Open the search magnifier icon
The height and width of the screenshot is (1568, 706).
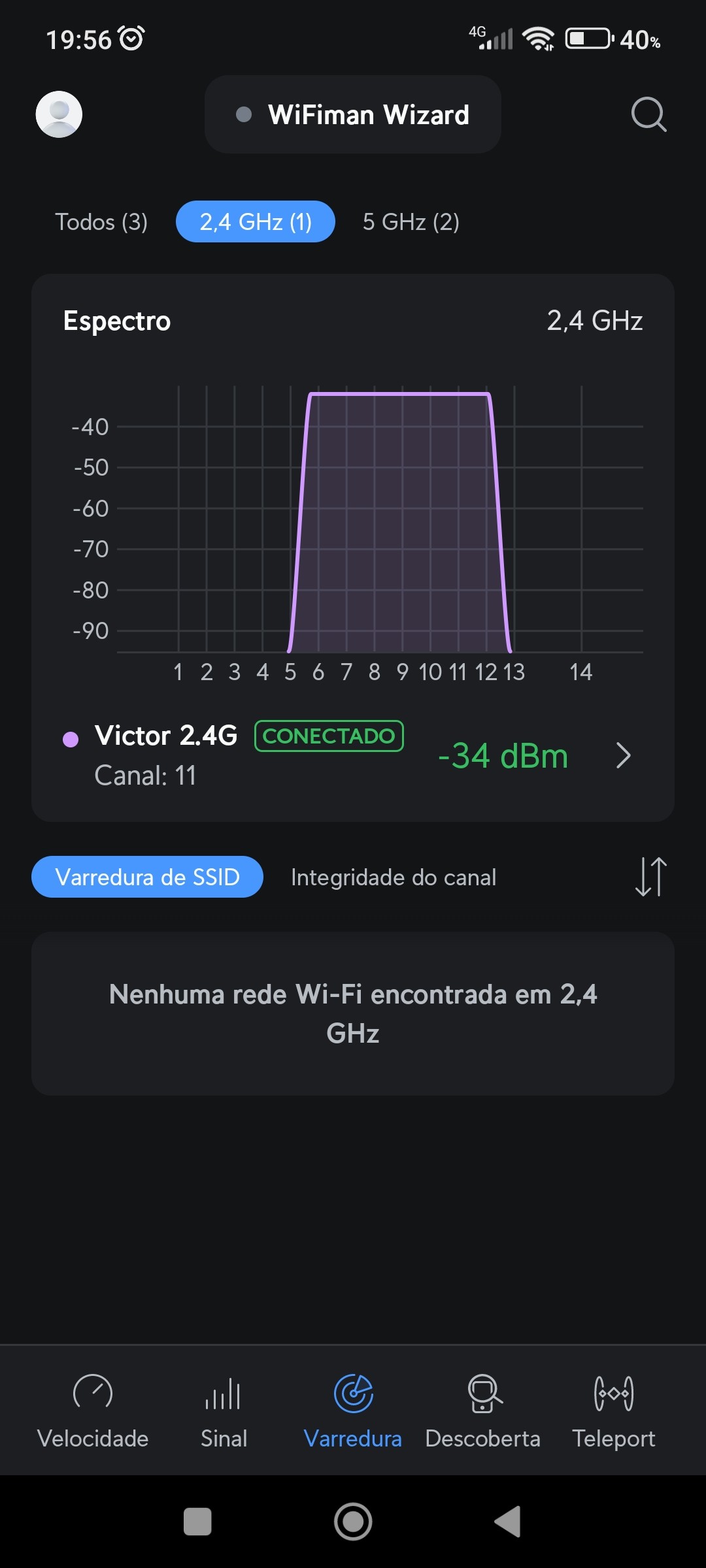tap(648, 115)
